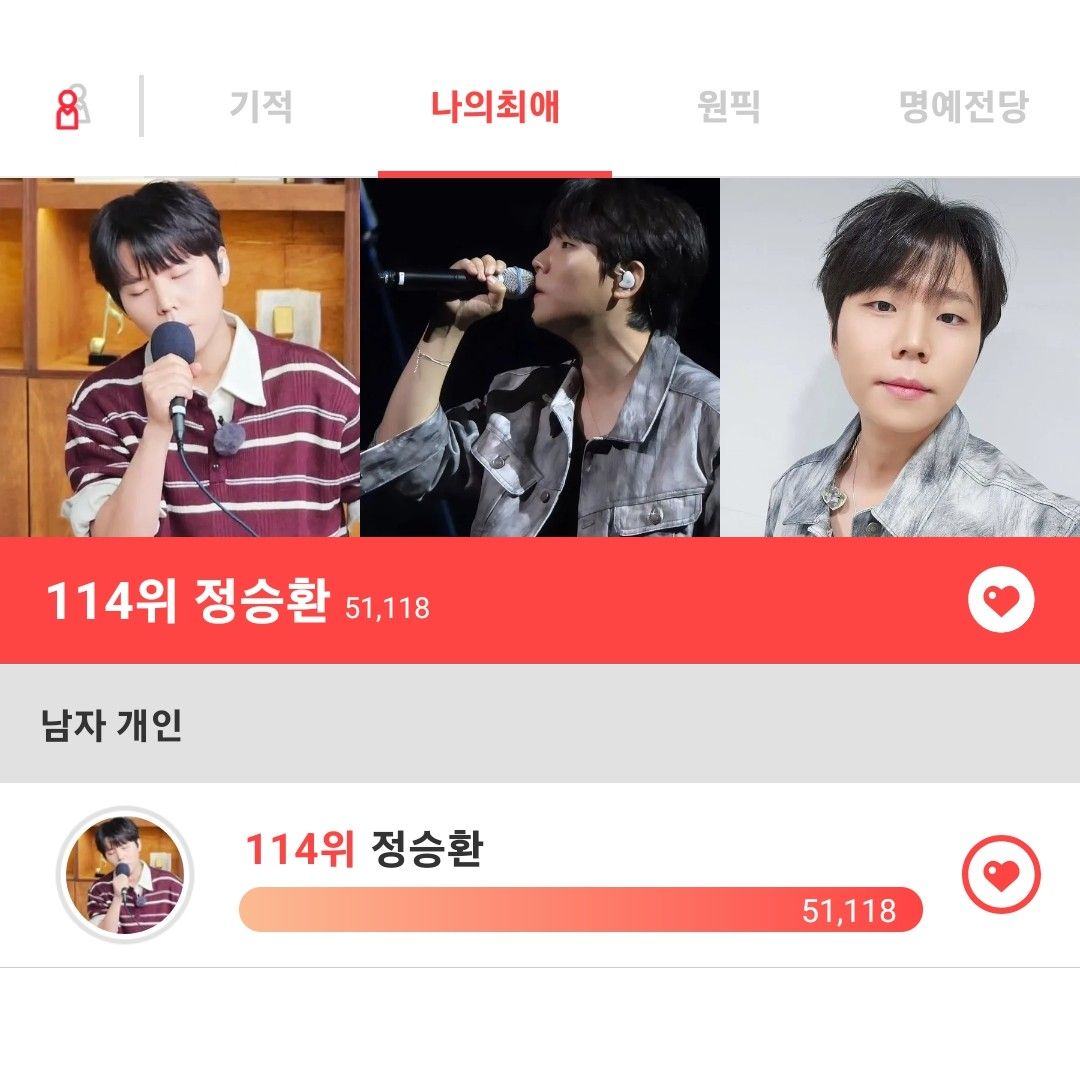
Task: Go to the 명예전당 tab
Action: coord(964,106)
